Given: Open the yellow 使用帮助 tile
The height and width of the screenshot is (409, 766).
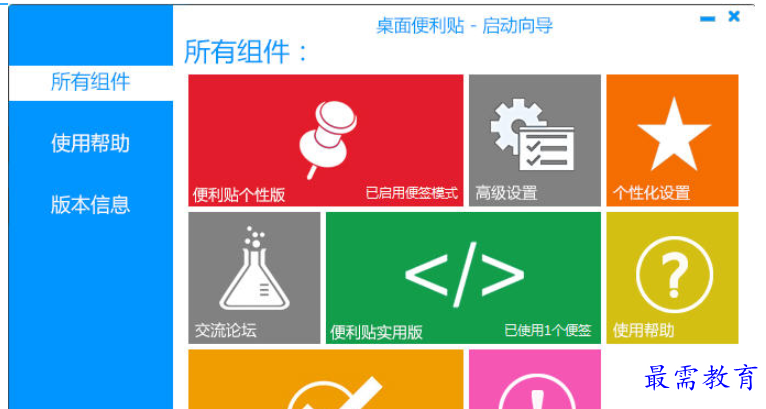Looking at the screenshot, I should 672,277.
